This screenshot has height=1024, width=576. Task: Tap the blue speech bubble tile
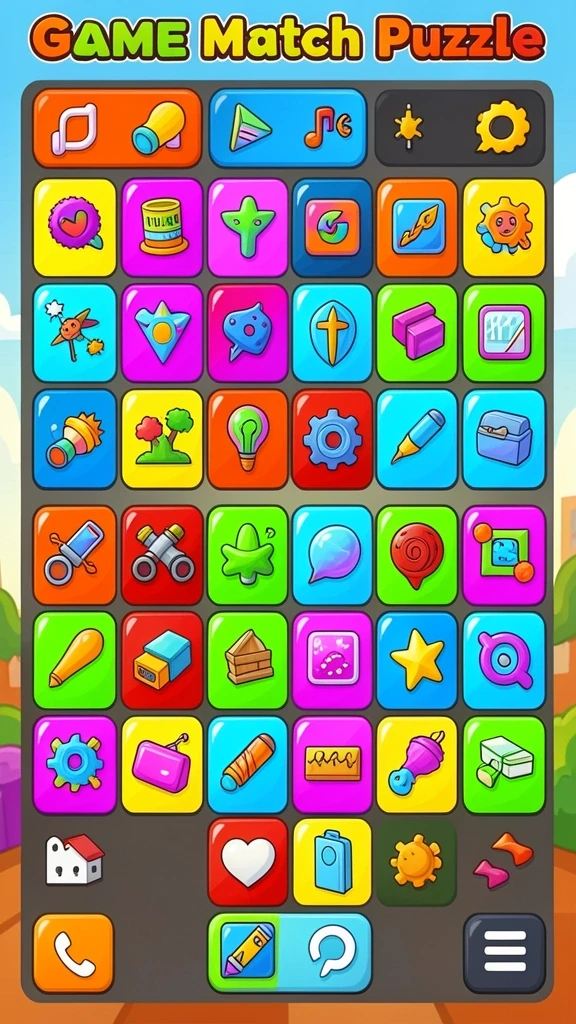332,554
